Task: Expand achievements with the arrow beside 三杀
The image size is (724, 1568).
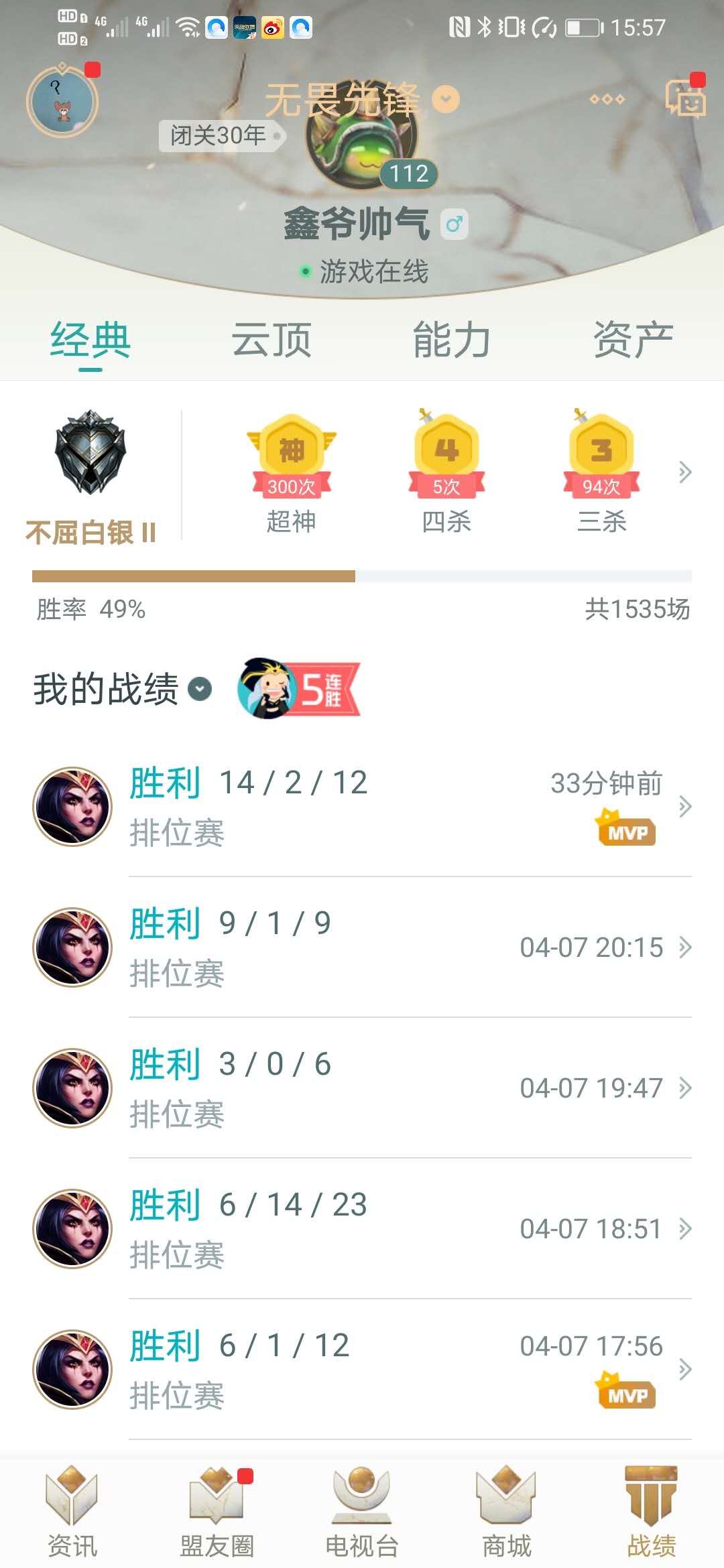Action: point(684,472)
